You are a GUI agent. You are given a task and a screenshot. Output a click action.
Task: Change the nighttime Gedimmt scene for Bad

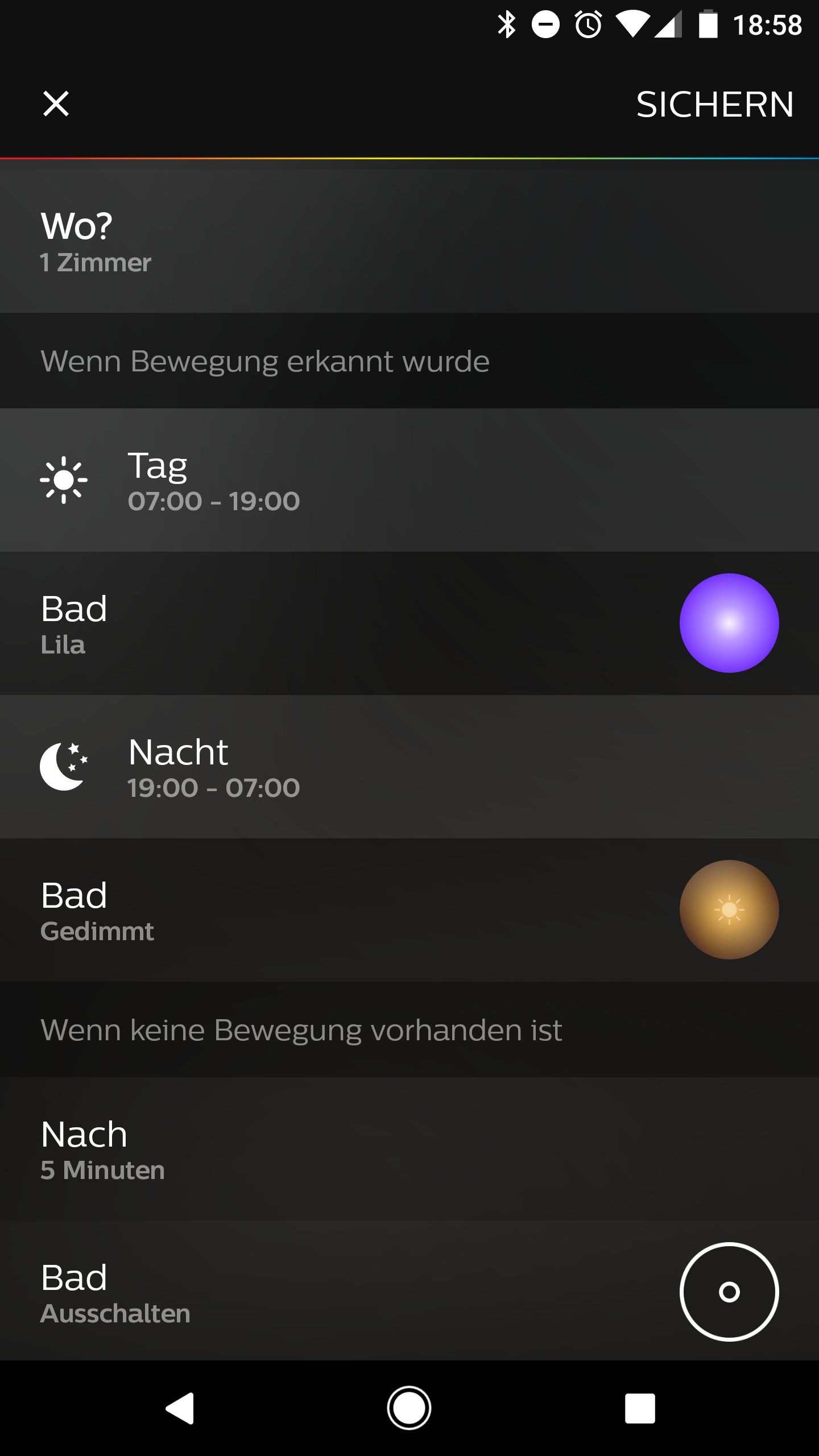point(409,910)
